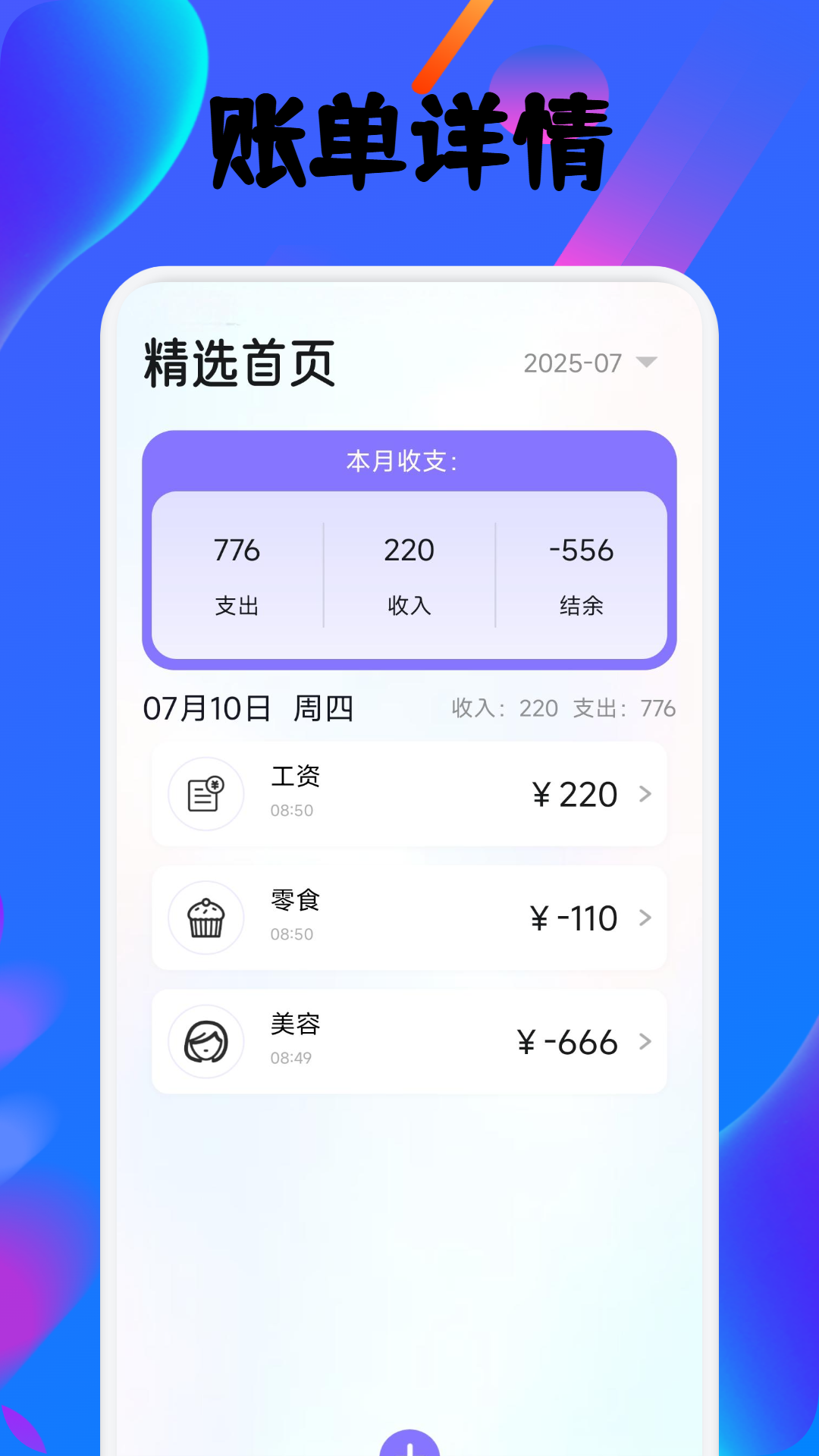Expand the 美容 entry via its chevron
The image size is (819, 1456).
[646, 1042]
